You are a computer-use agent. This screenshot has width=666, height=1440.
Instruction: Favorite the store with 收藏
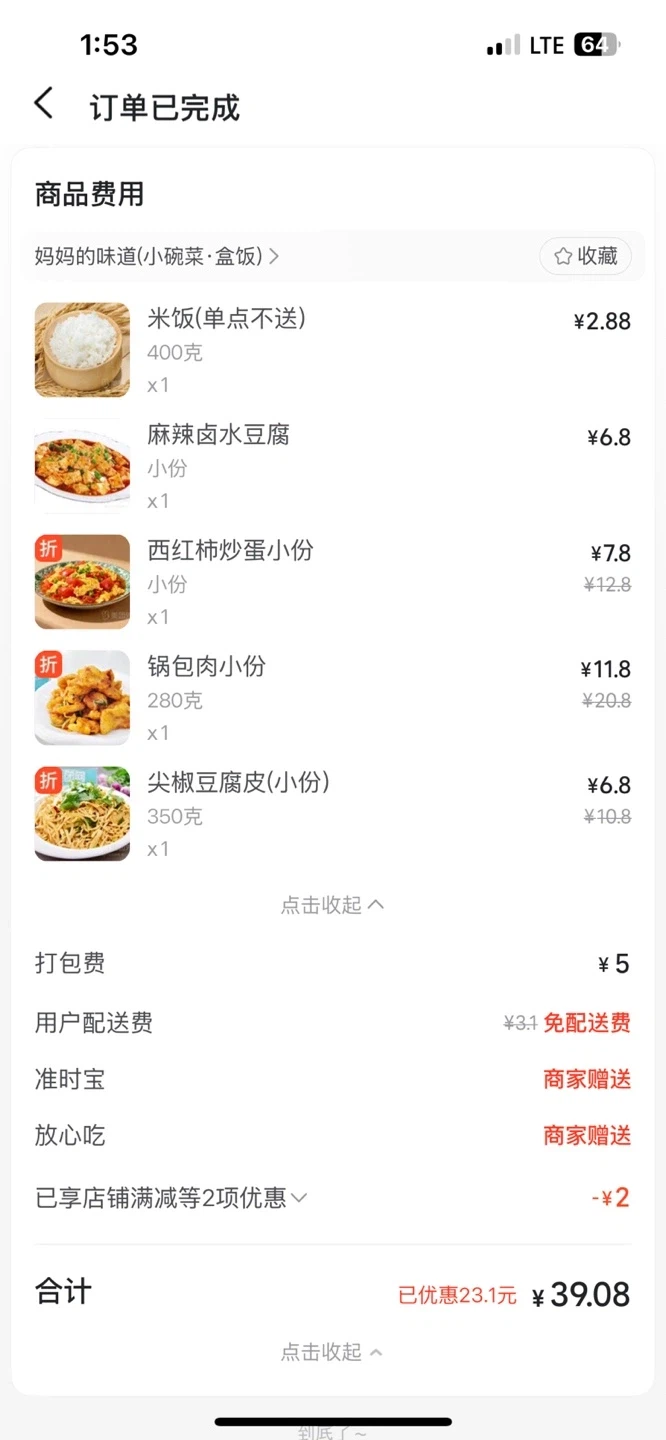click(587, 257)
